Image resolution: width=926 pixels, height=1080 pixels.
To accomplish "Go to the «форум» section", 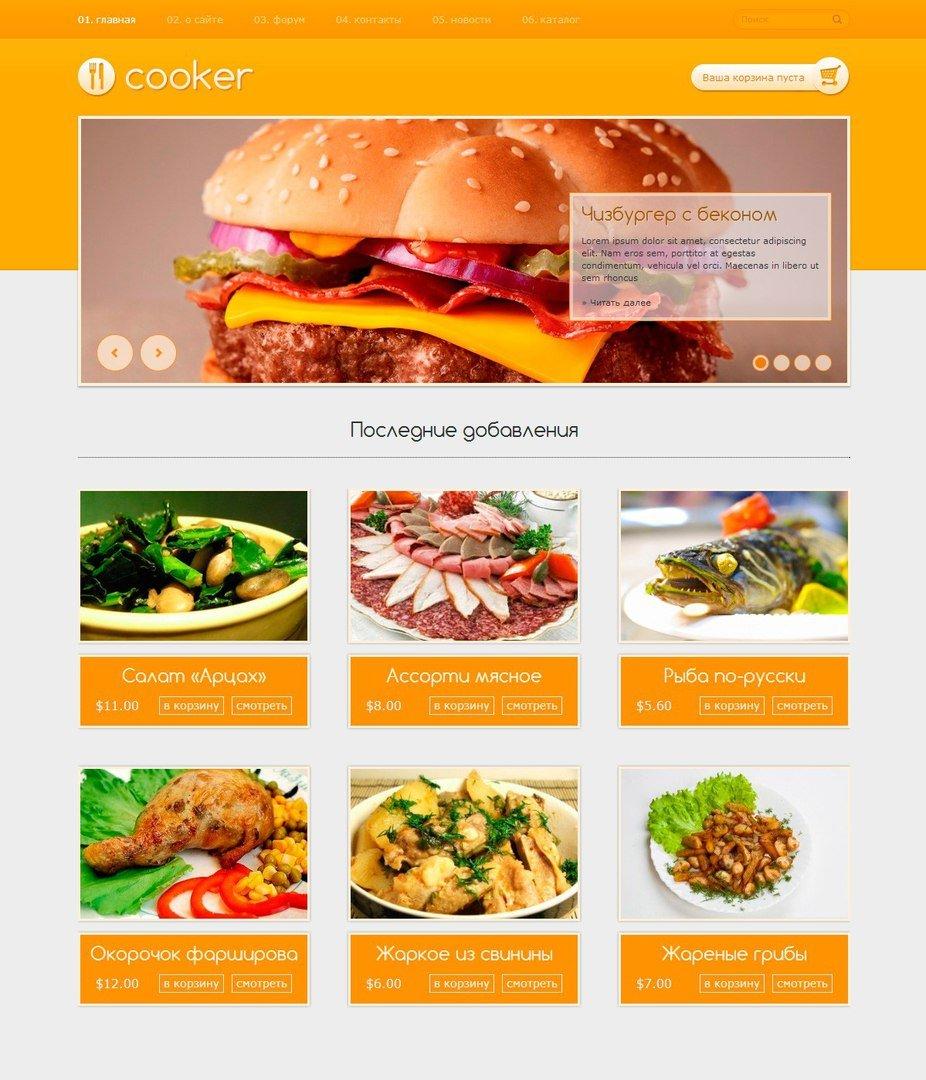I will (x=279, y=19).
